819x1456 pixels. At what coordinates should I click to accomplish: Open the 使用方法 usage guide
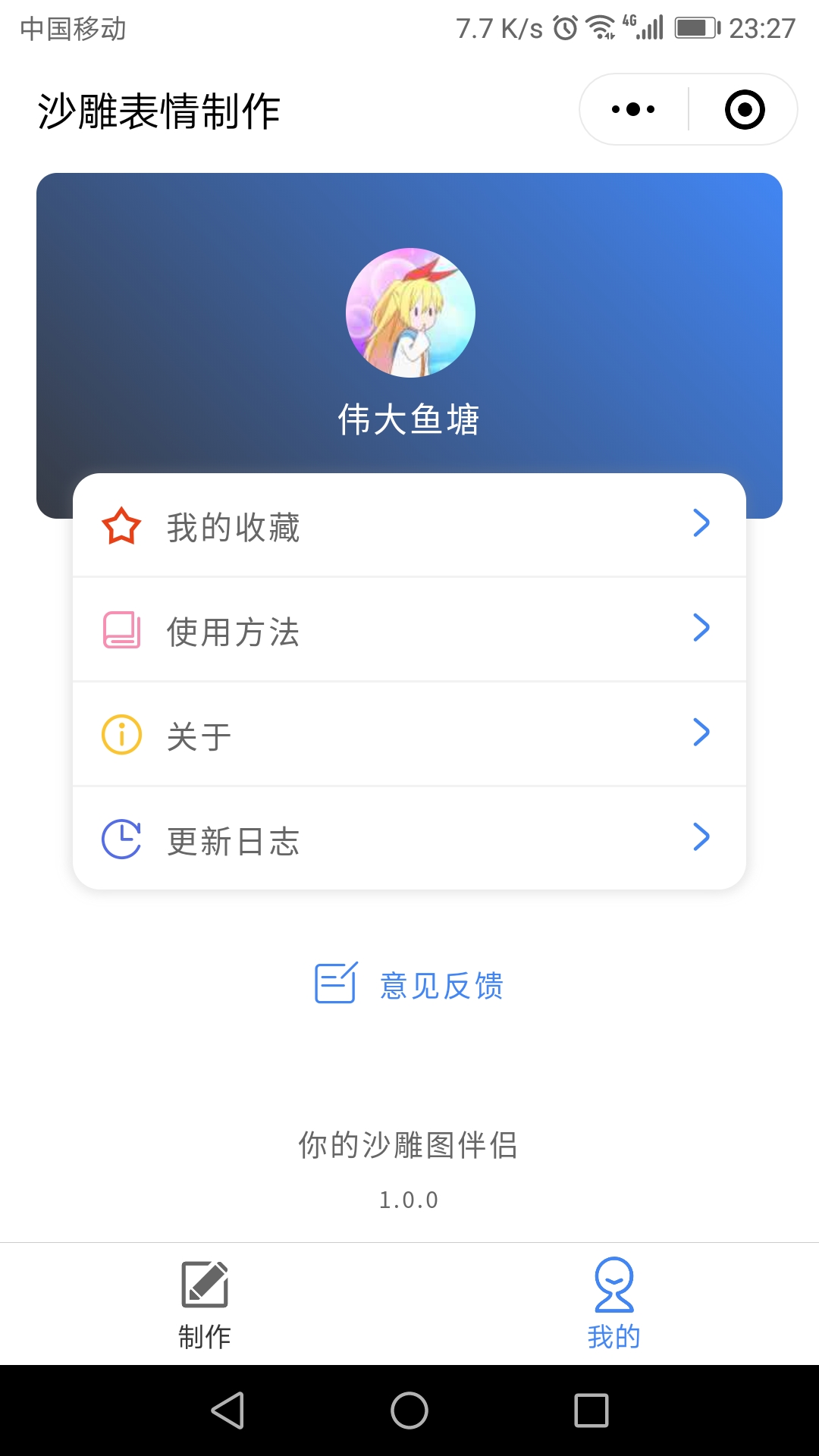click(409, 630)
